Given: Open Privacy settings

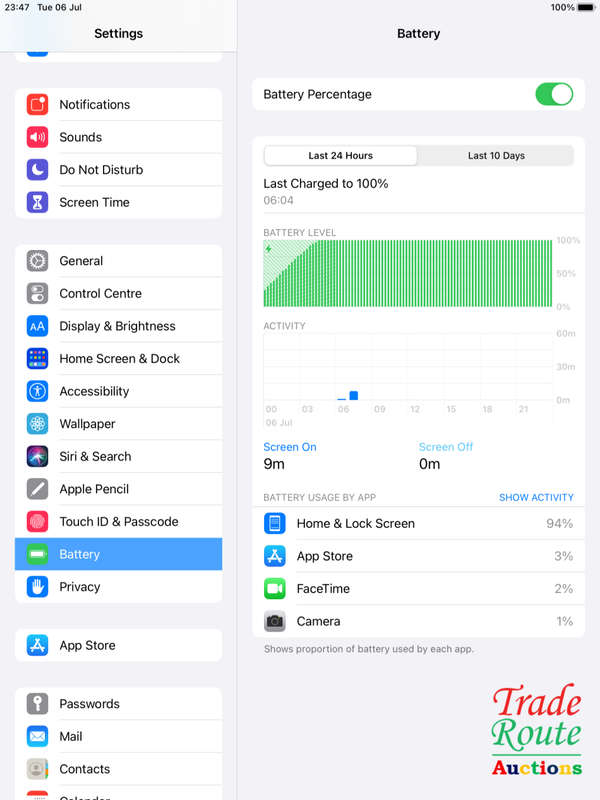Looking at the screenshot, I should tap(118, 587).
